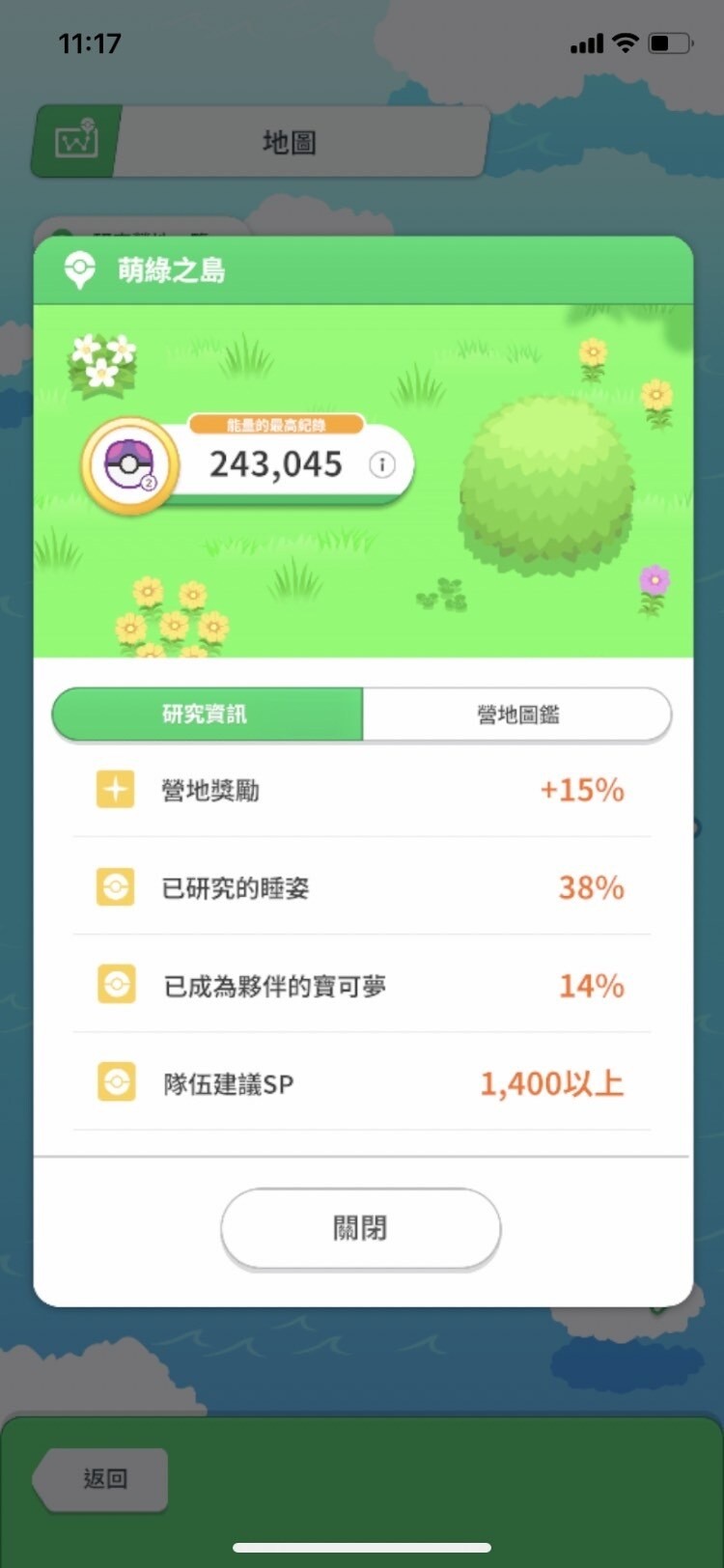The width and height of the screenshot is (724, 1568).
Task: Select the Poké Ball energy icon
Action: [x=128, y=463]
